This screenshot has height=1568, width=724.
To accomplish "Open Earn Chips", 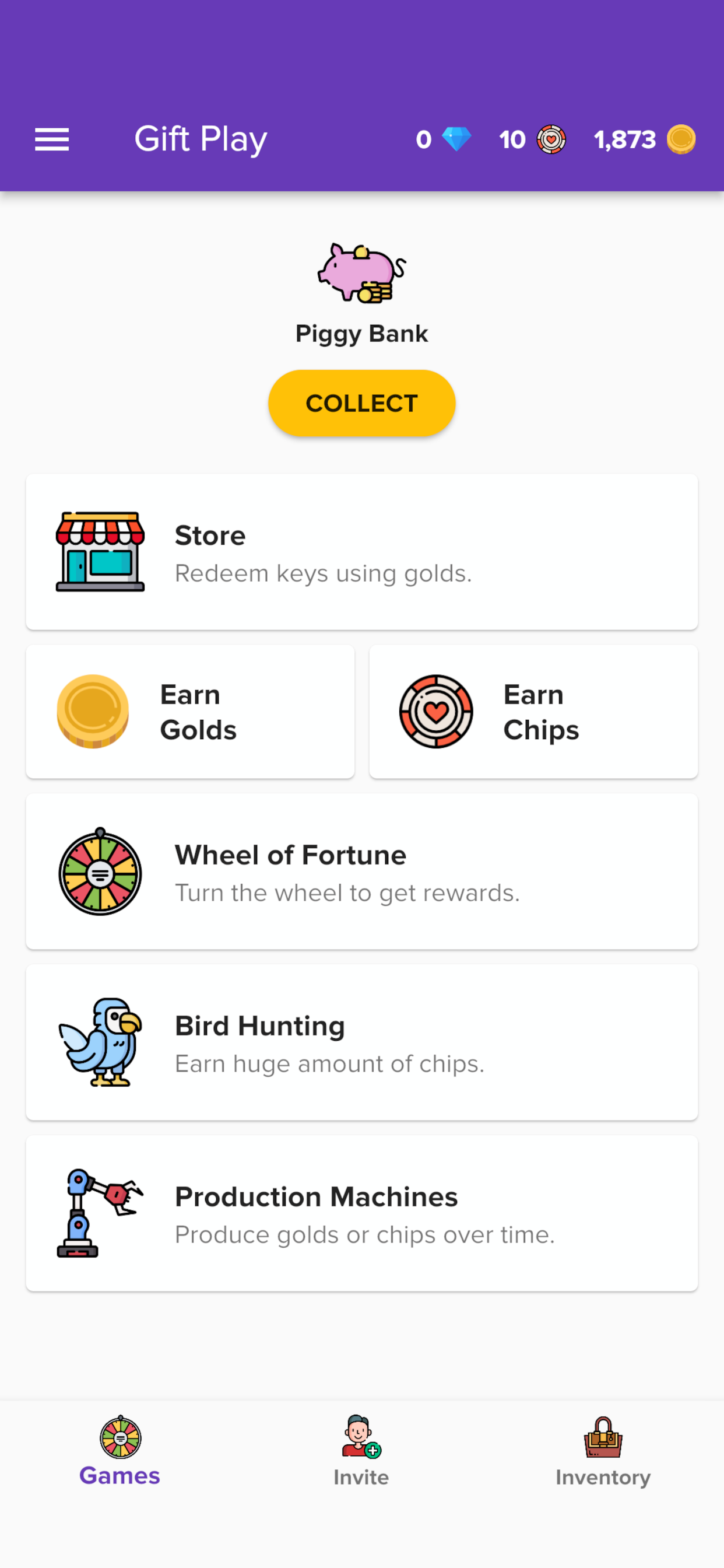I will click(x=533, y=712).
